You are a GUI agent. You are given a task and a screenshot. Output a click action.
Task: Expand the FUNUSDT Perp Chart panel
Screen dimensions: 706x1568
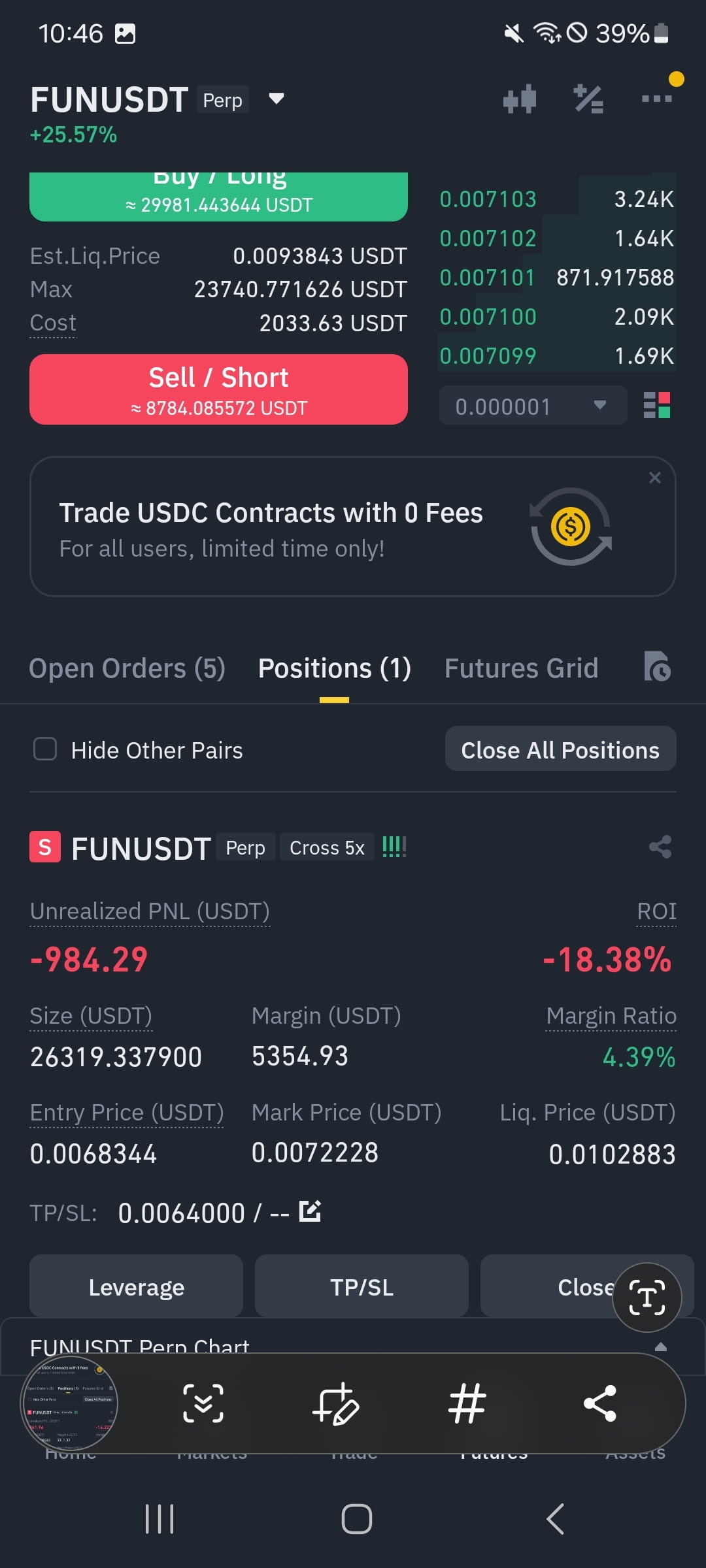point(660,1346)
